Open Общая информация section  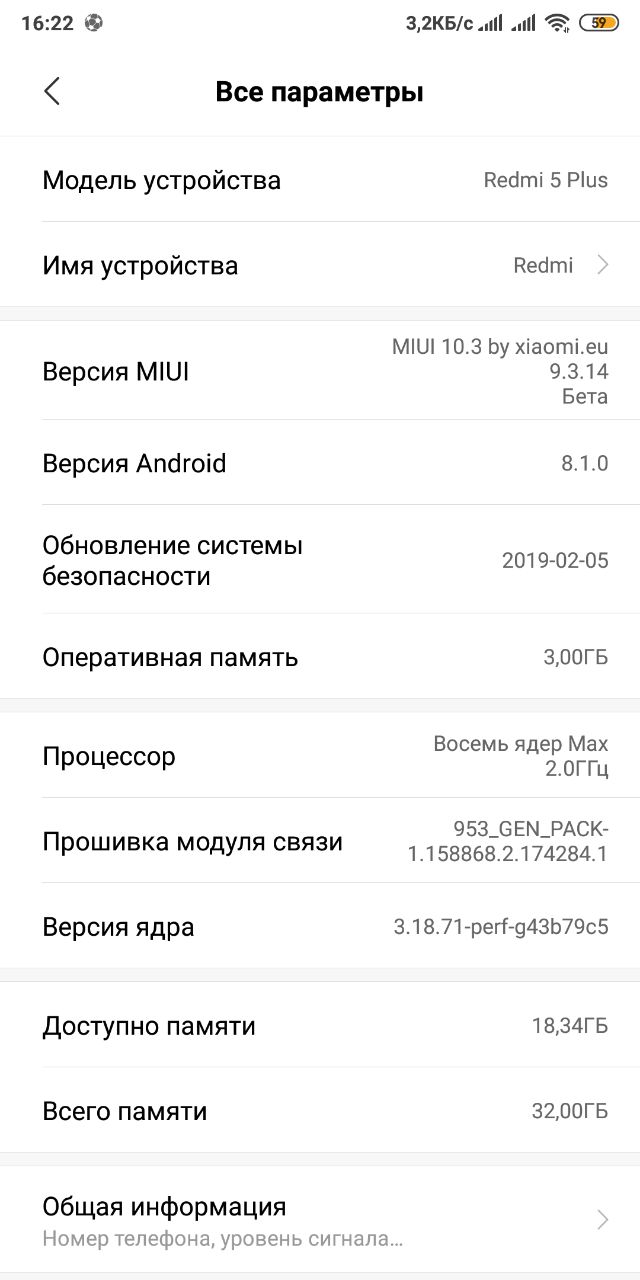pyautogui.click(x=320, y=1220)
